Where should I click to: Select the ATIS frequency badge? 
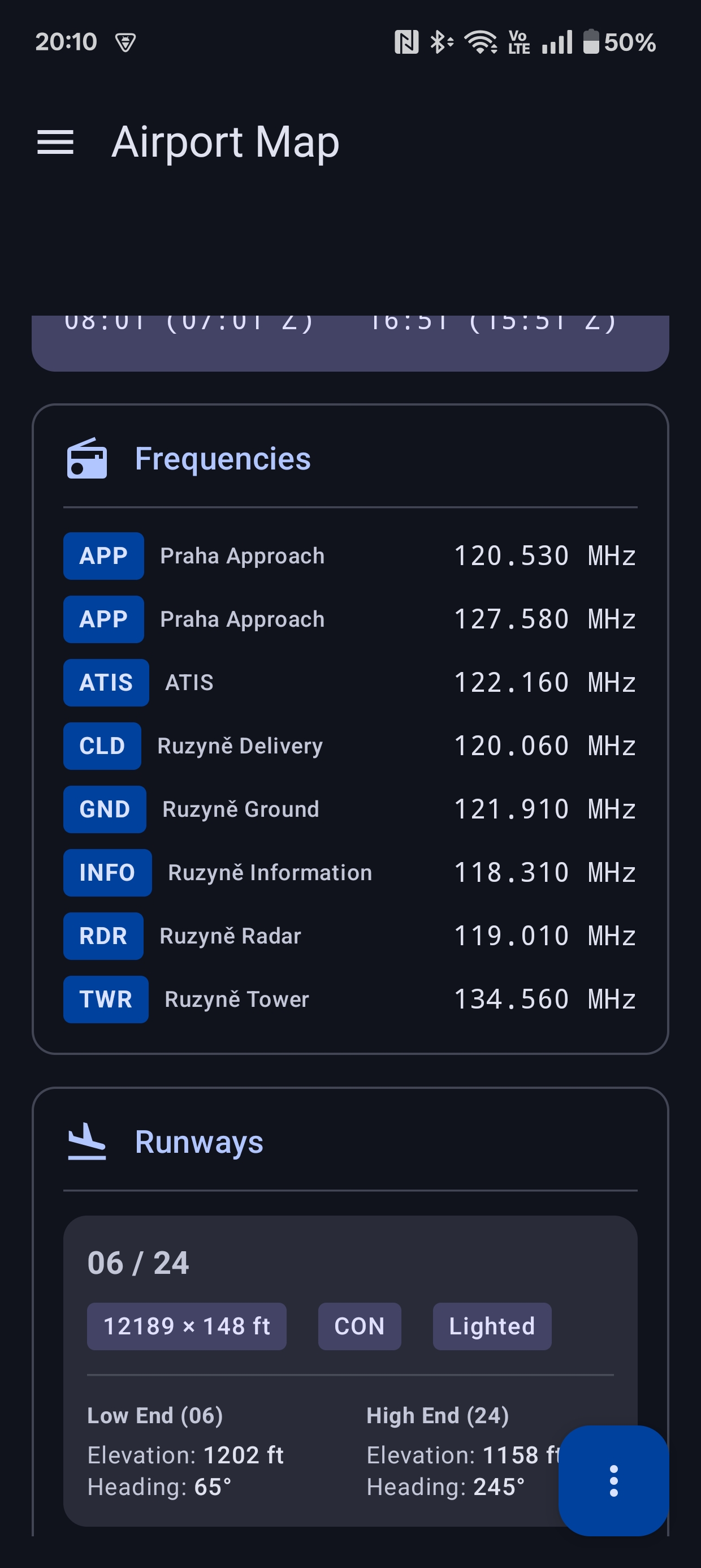coord(105,682)
